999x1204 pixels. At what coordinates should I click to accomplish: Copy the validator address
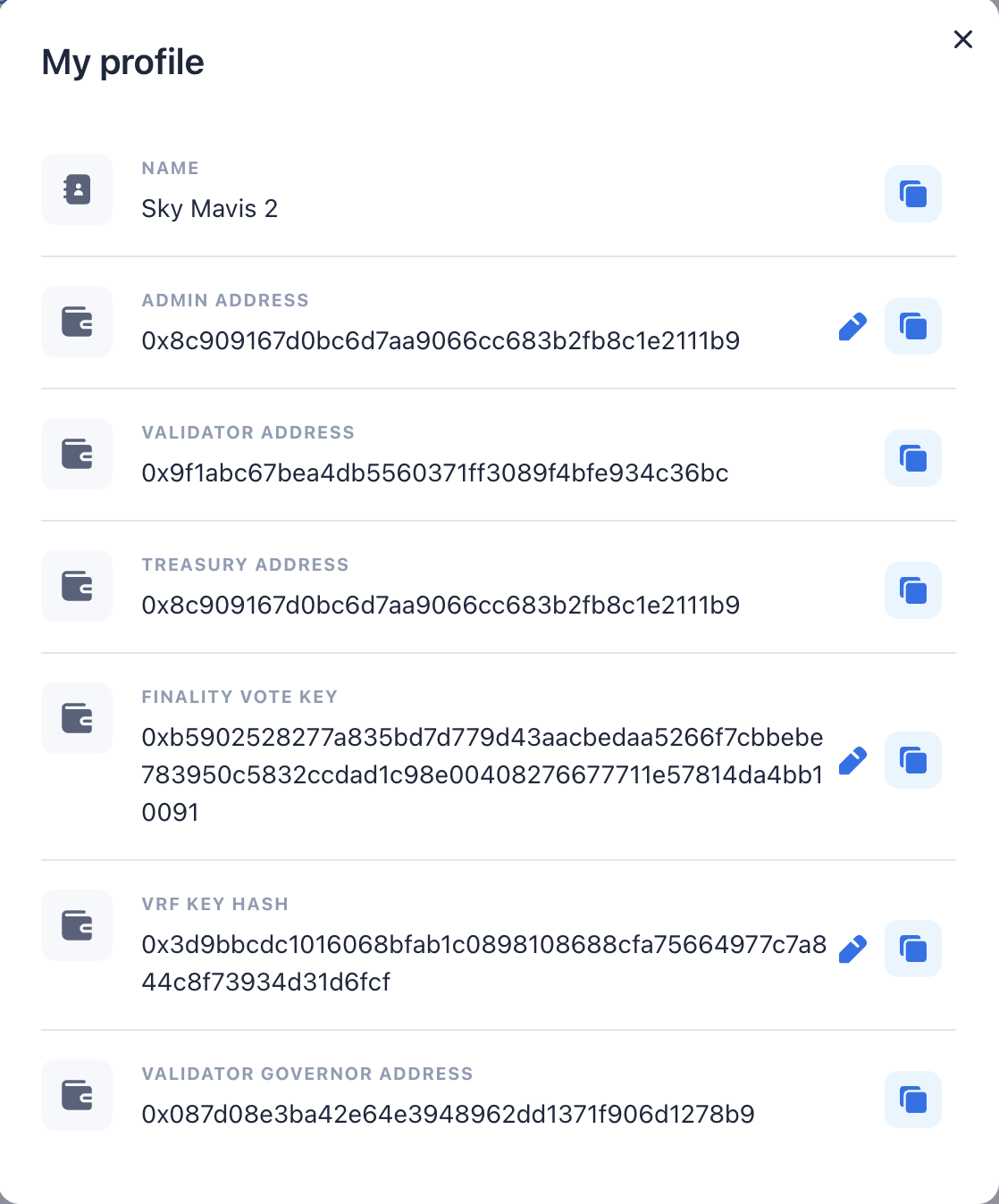tap(912, 458)
